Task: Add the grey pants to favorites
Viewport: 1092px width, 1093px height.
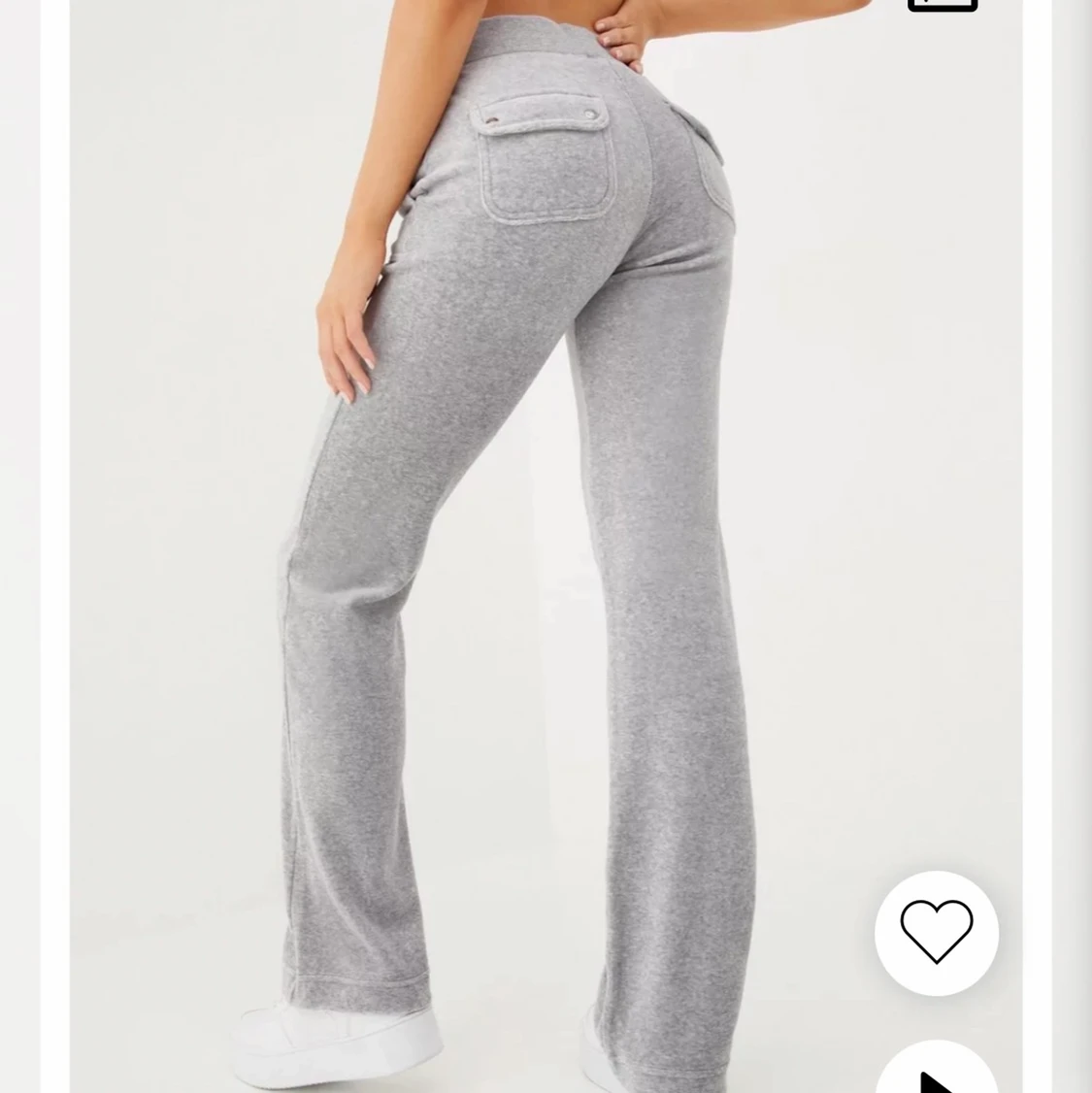Action: [x=936, y=932]
